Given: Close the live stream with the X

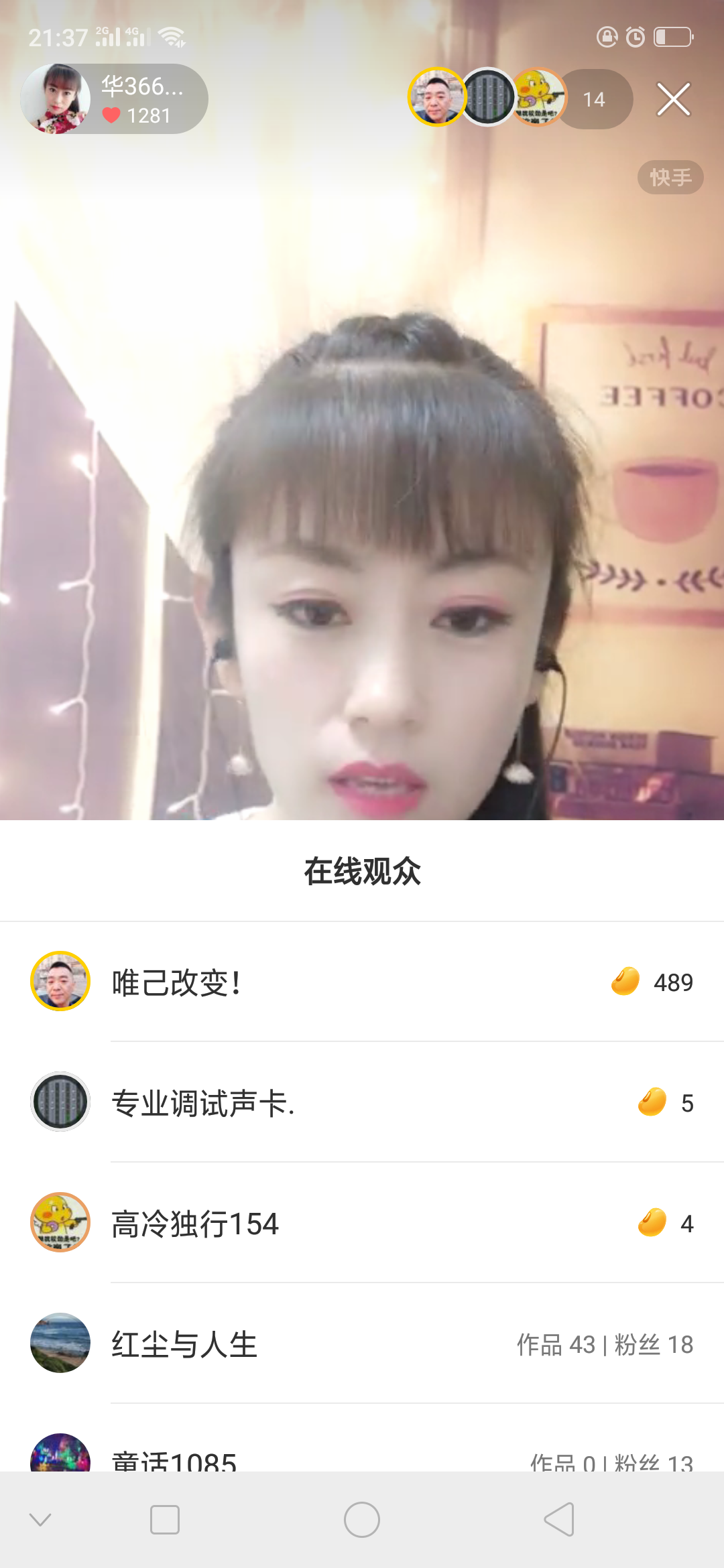Looking at the screenshot, I should (673, 100).
